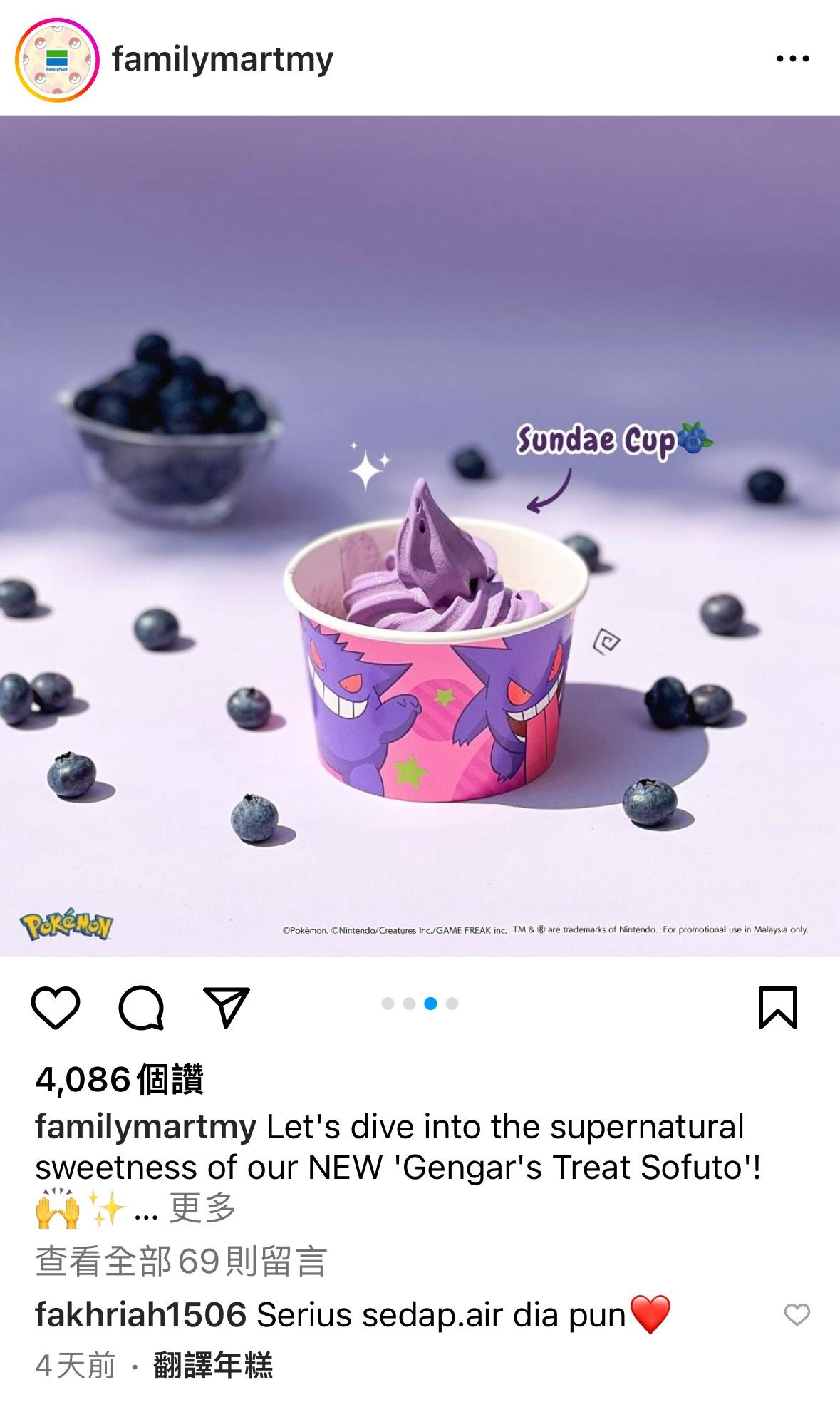Tap 翻譯年糕 translation link

point(213,1366)
